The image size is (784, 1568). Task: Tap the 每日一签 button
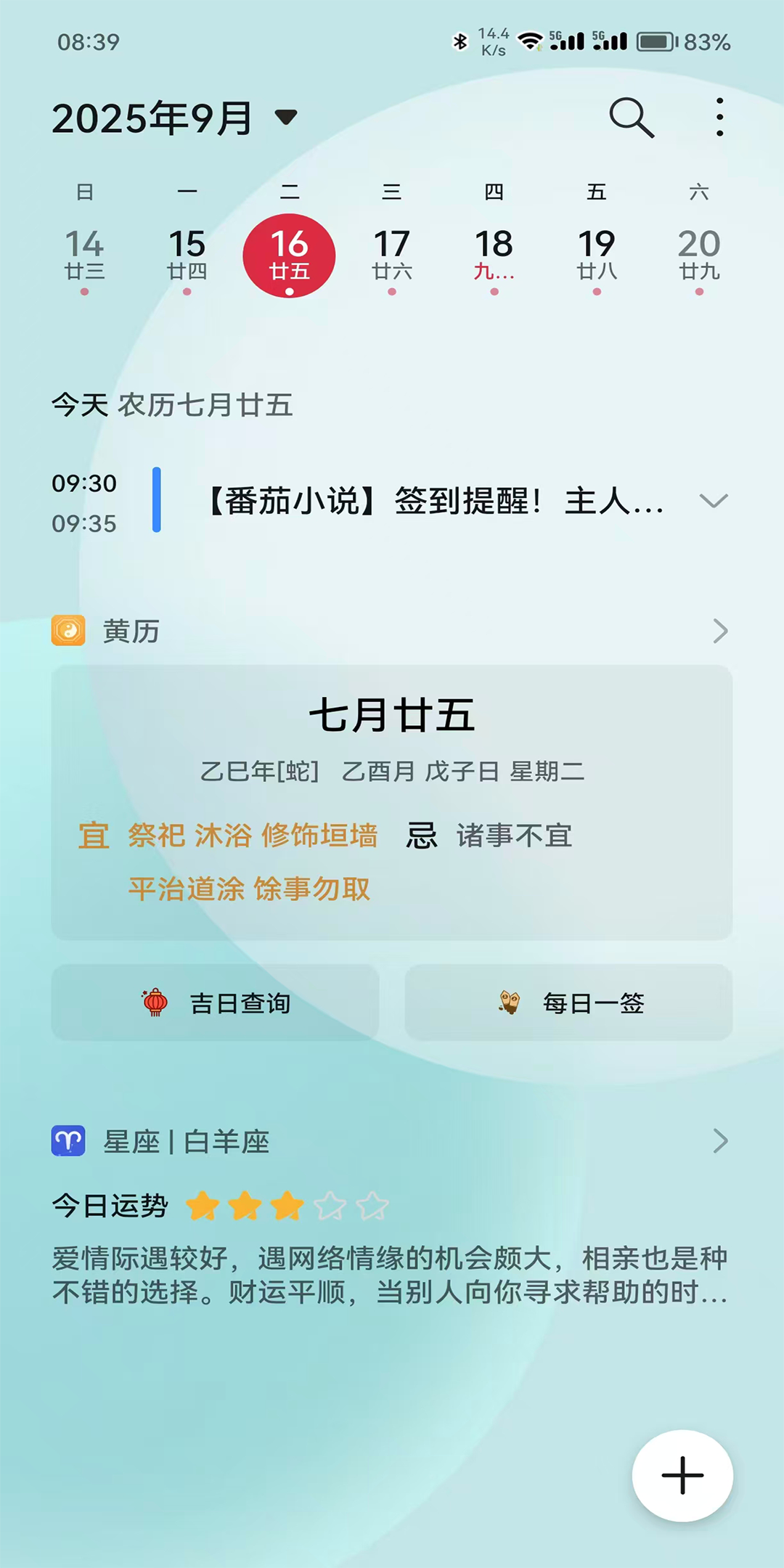(x=569, y=1003)
